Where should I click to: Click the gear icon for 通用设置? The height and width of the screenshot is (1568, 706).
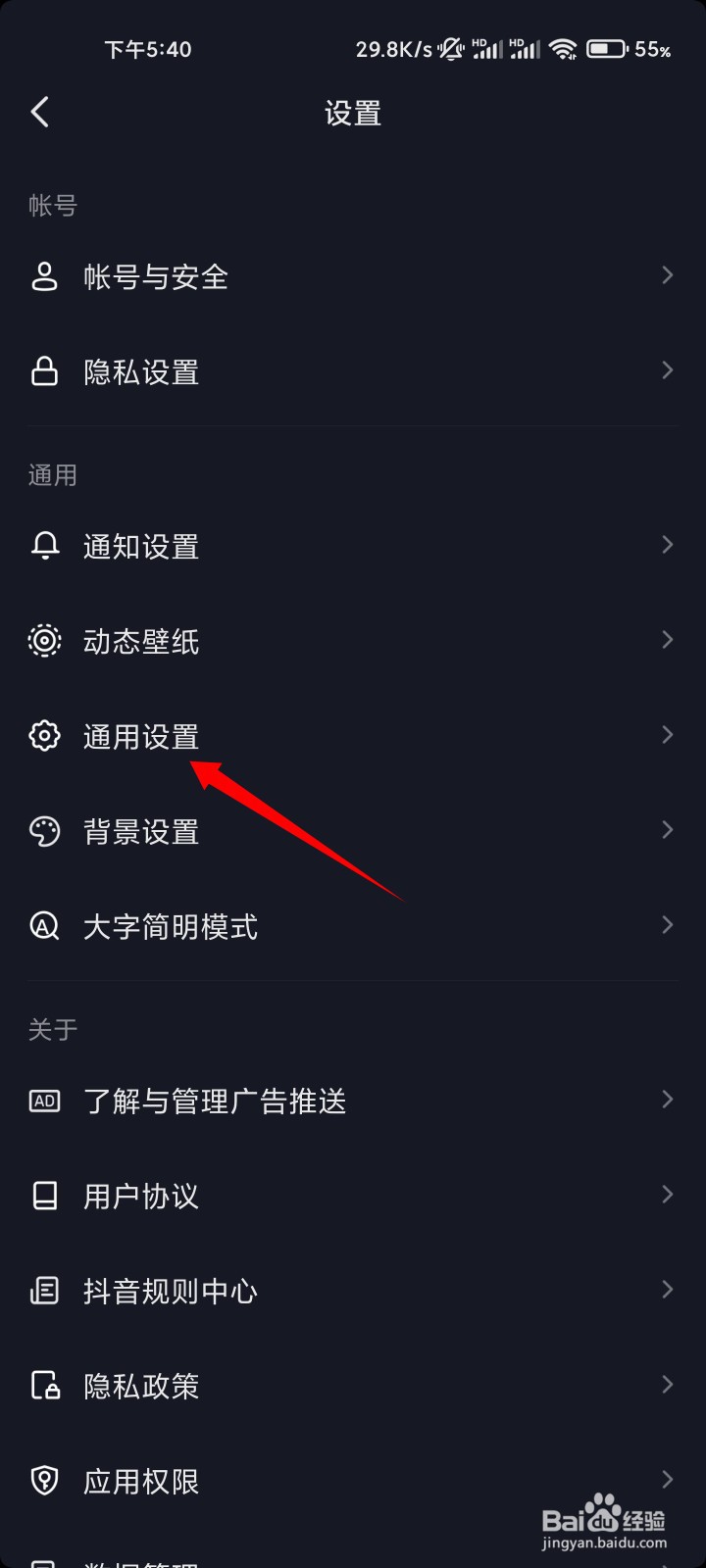pos(44,735)
